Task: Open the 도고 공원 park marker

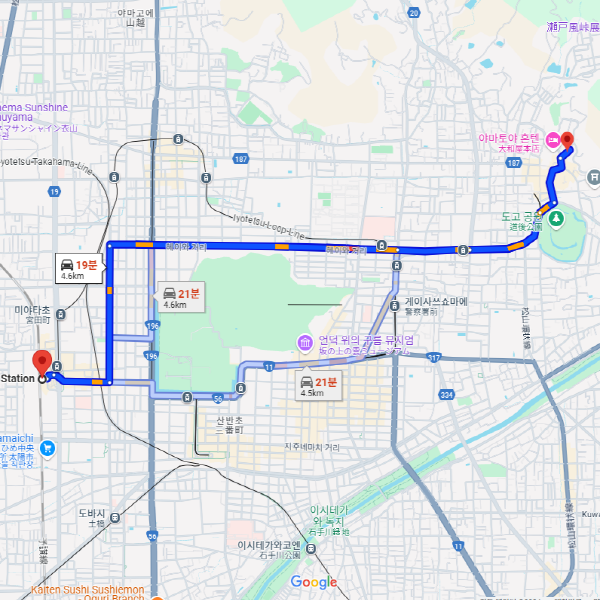Action: click(x=556, y=217)
